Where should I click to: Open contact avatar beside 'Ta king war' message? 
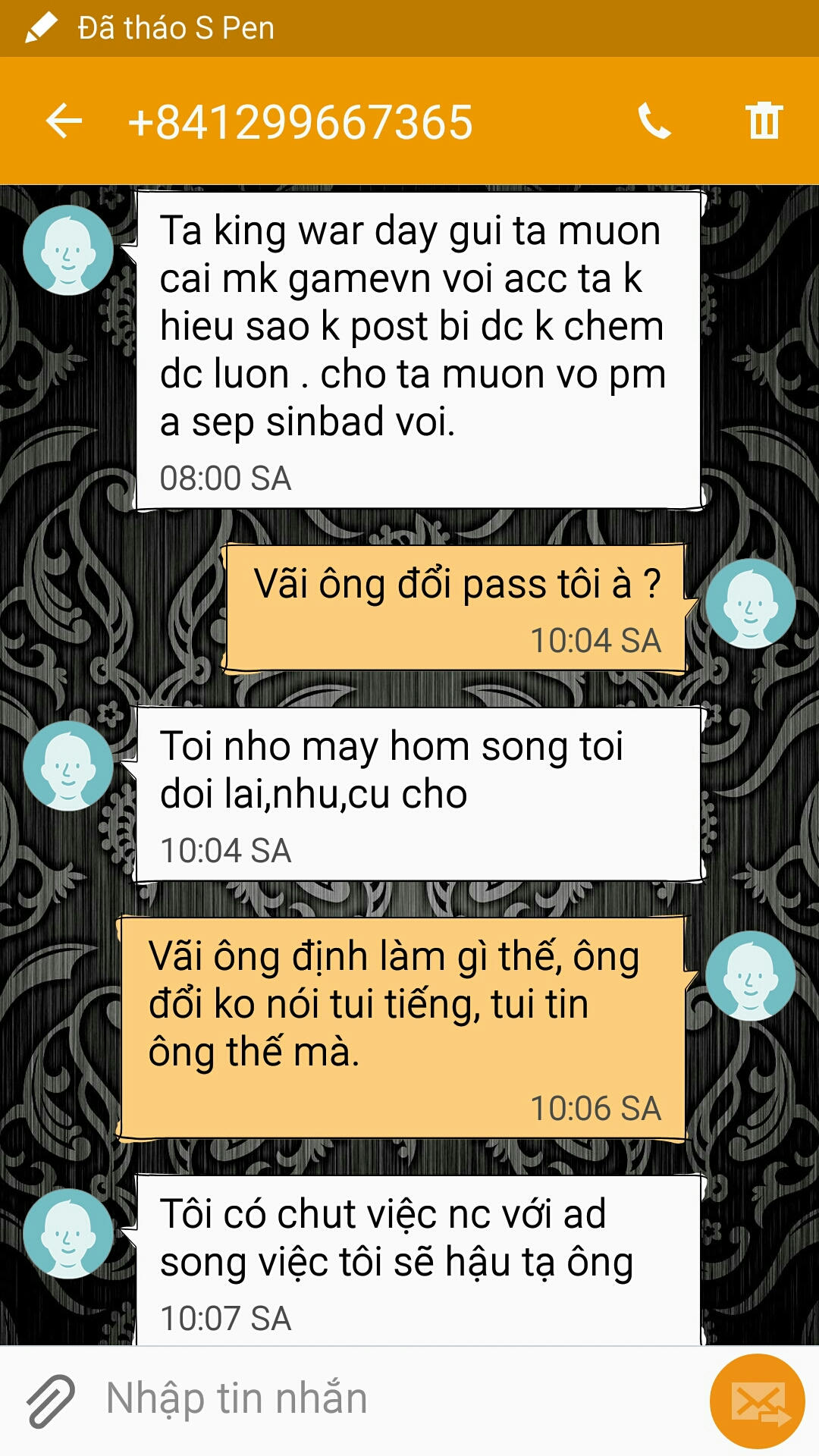pyautogui.click(x=68, y=250)
